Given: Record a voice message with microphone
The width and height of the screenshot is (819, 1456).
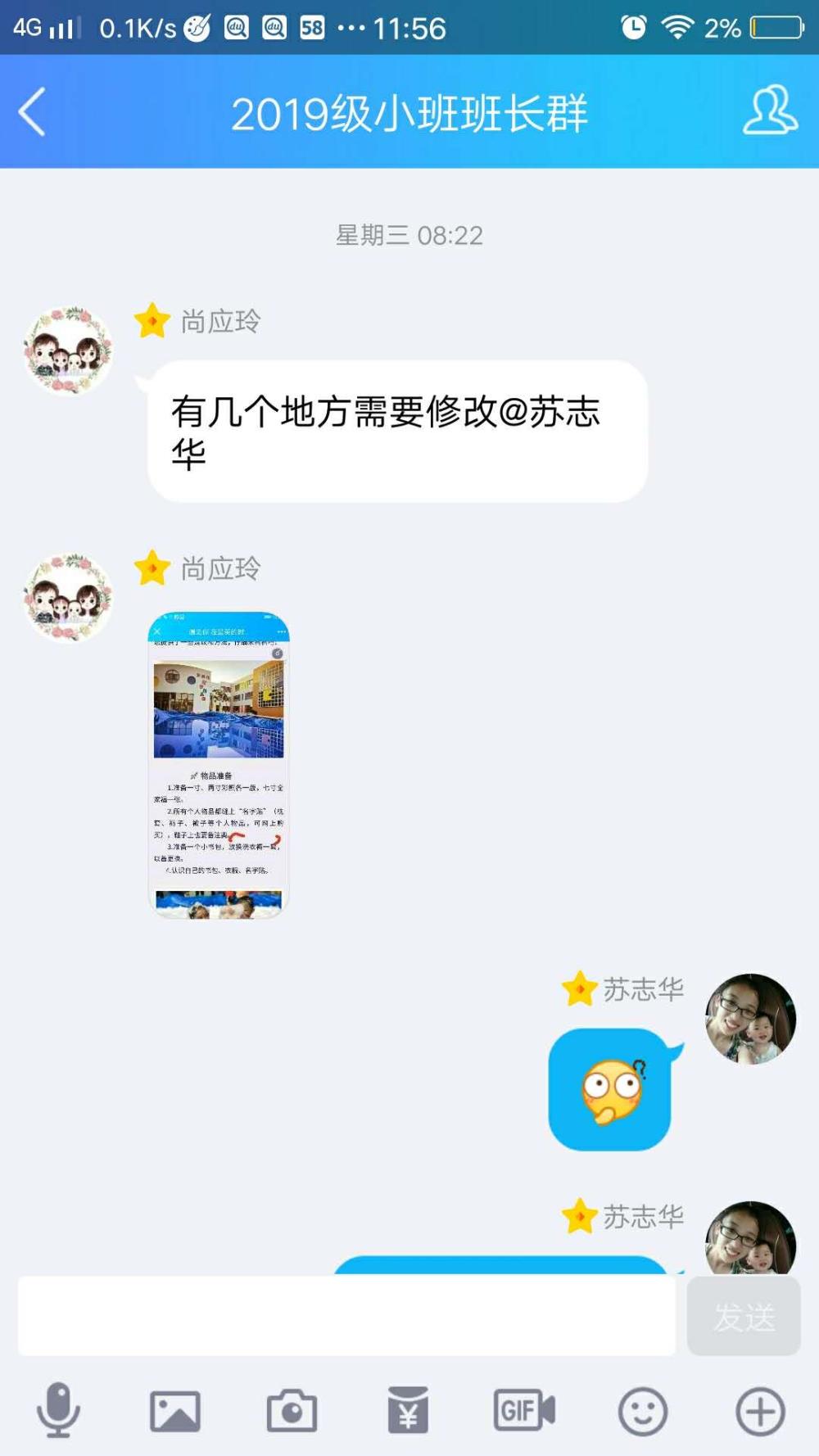Looking at the screenshot, I should point(58,1410).
